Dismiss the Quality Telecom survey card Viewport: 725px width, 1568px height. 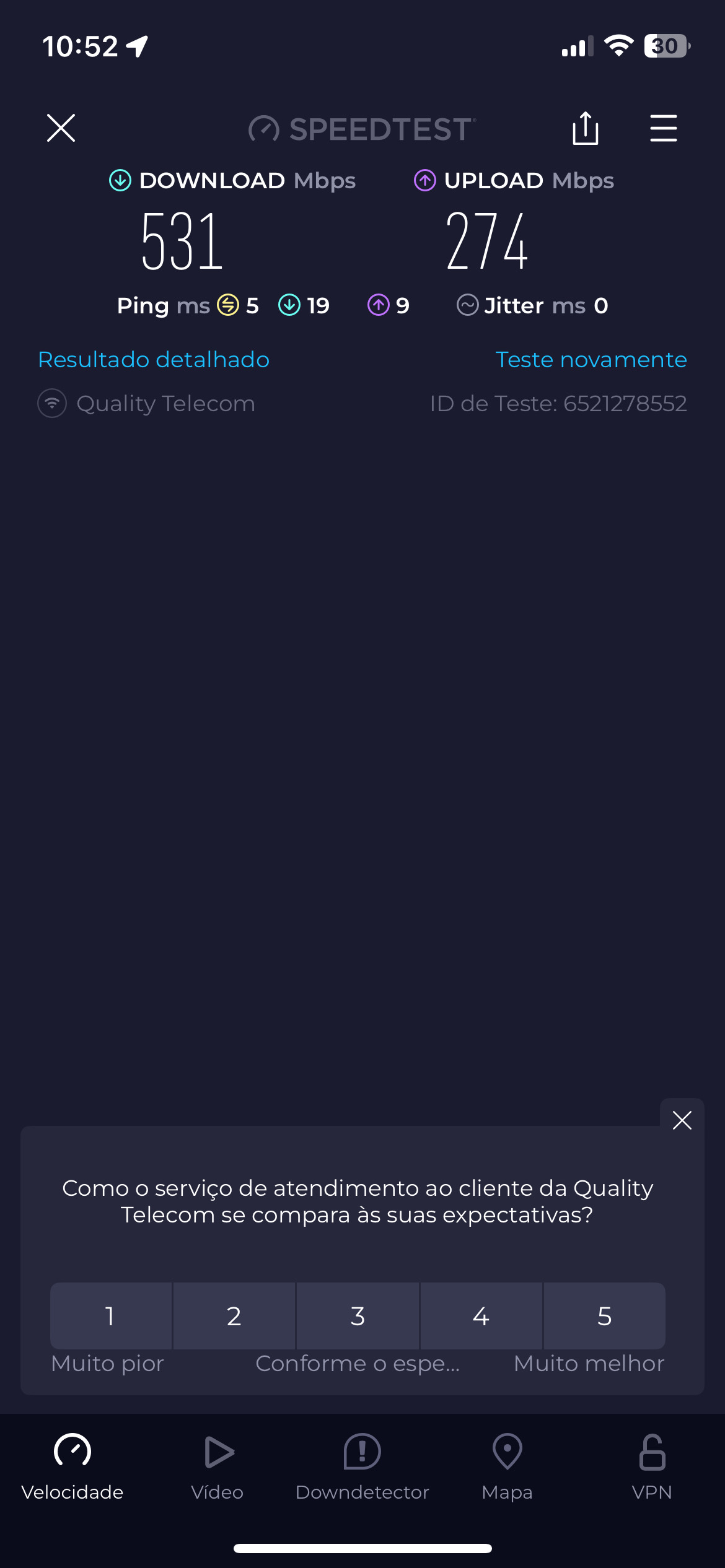click(x=682, y=1120)
